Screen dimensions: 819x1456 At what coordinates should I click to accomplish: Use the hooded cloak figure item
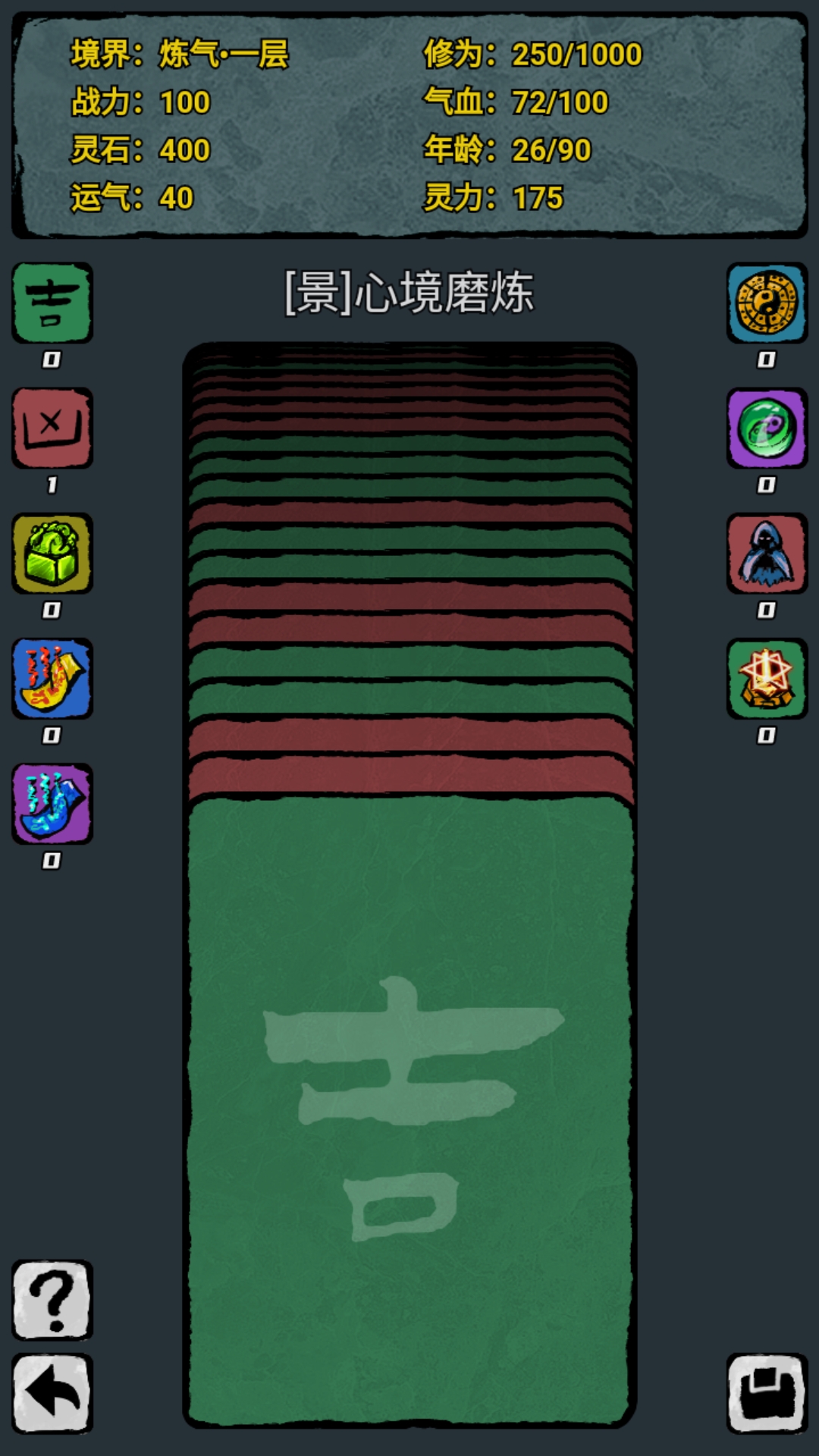pos(767,553)
